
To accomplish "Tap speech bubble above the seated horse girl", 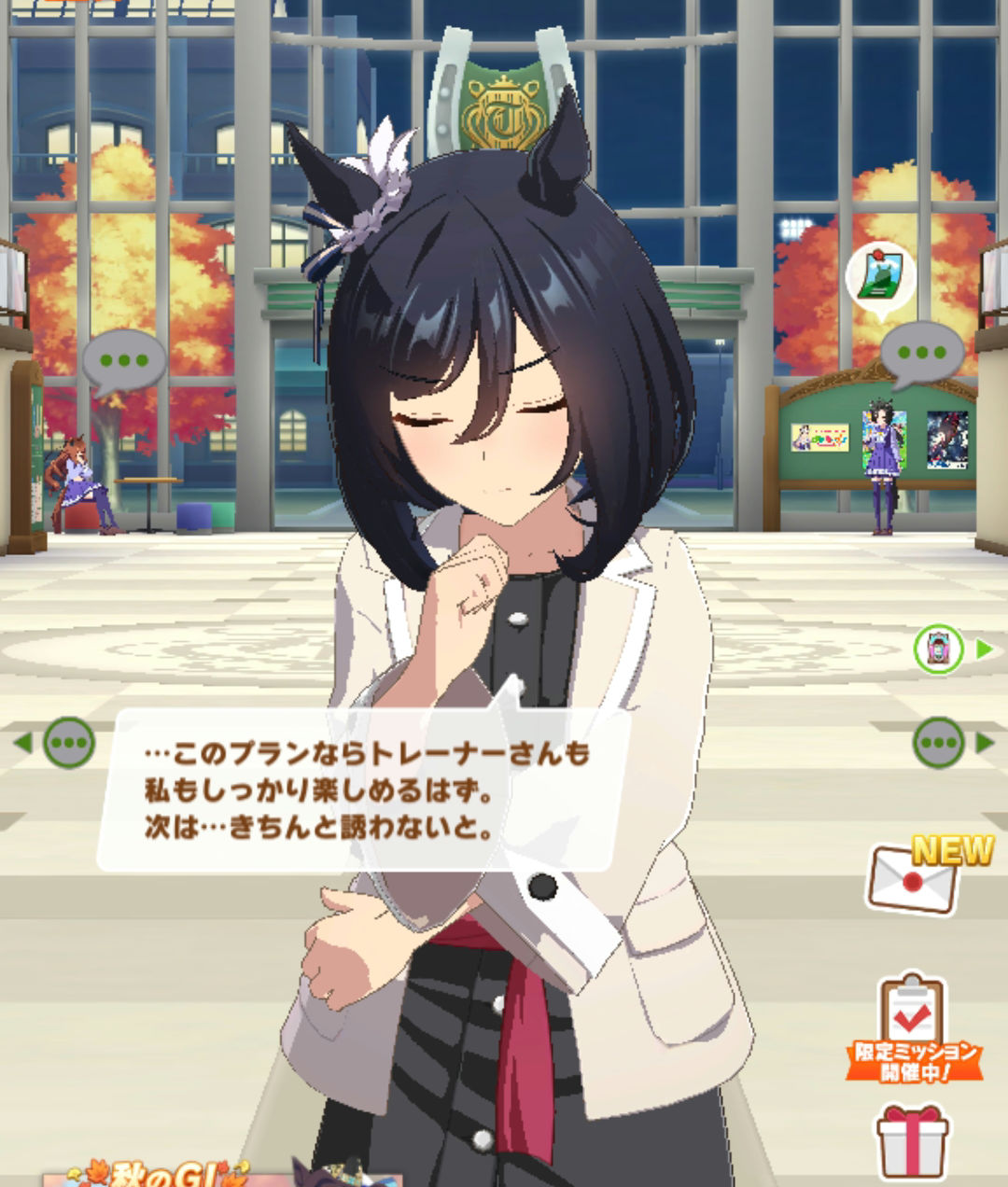I will (123, 361).
